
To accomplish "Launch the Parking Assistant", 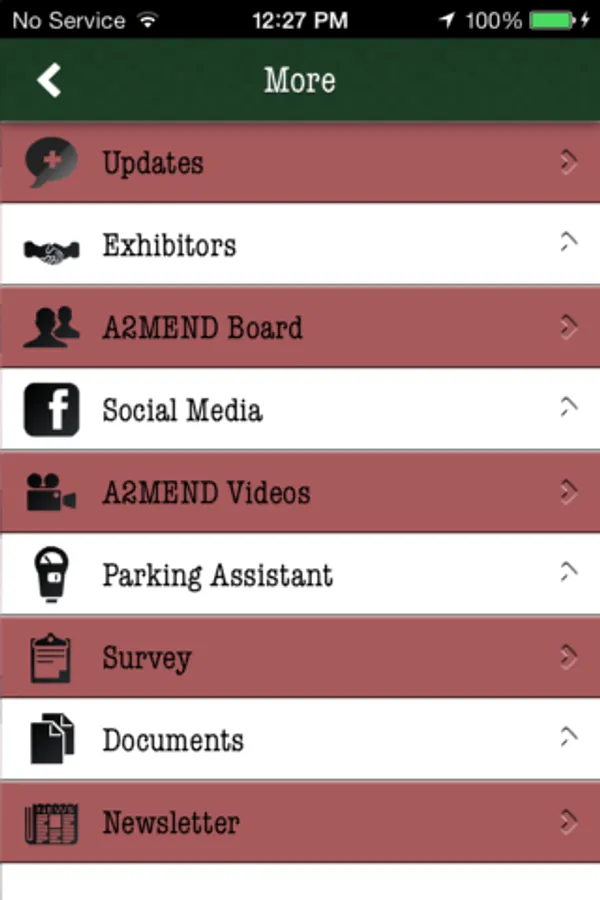I will click(300, 575).
